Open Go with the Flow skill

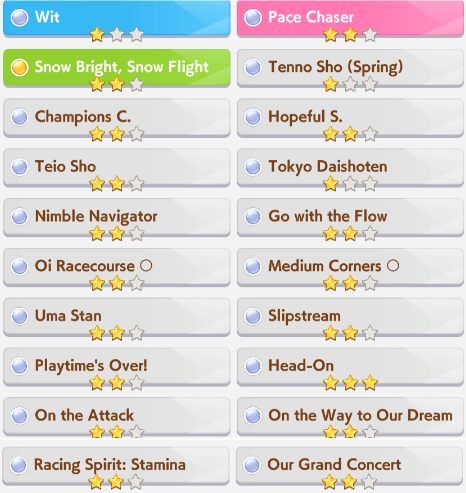tap(350, 216)
